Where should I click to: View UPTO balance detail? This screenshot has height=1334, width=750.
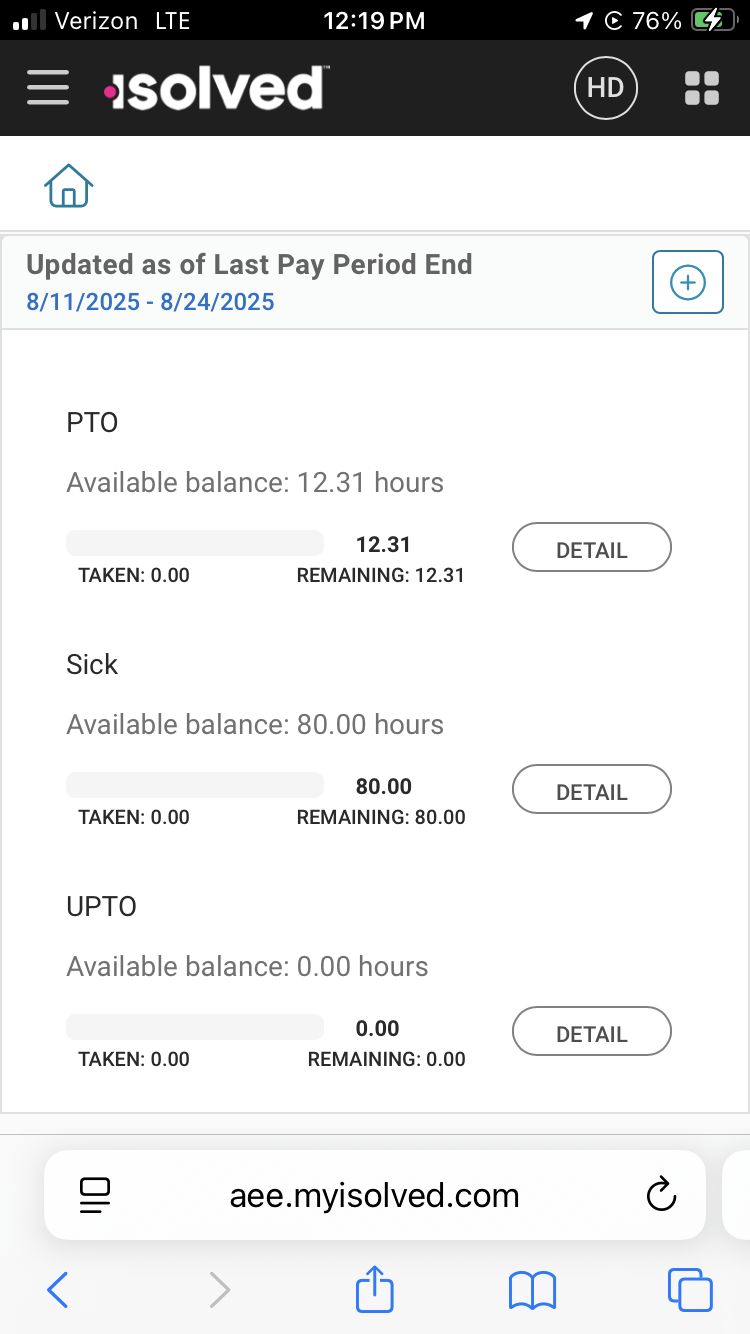click(x=591, y=1032)
